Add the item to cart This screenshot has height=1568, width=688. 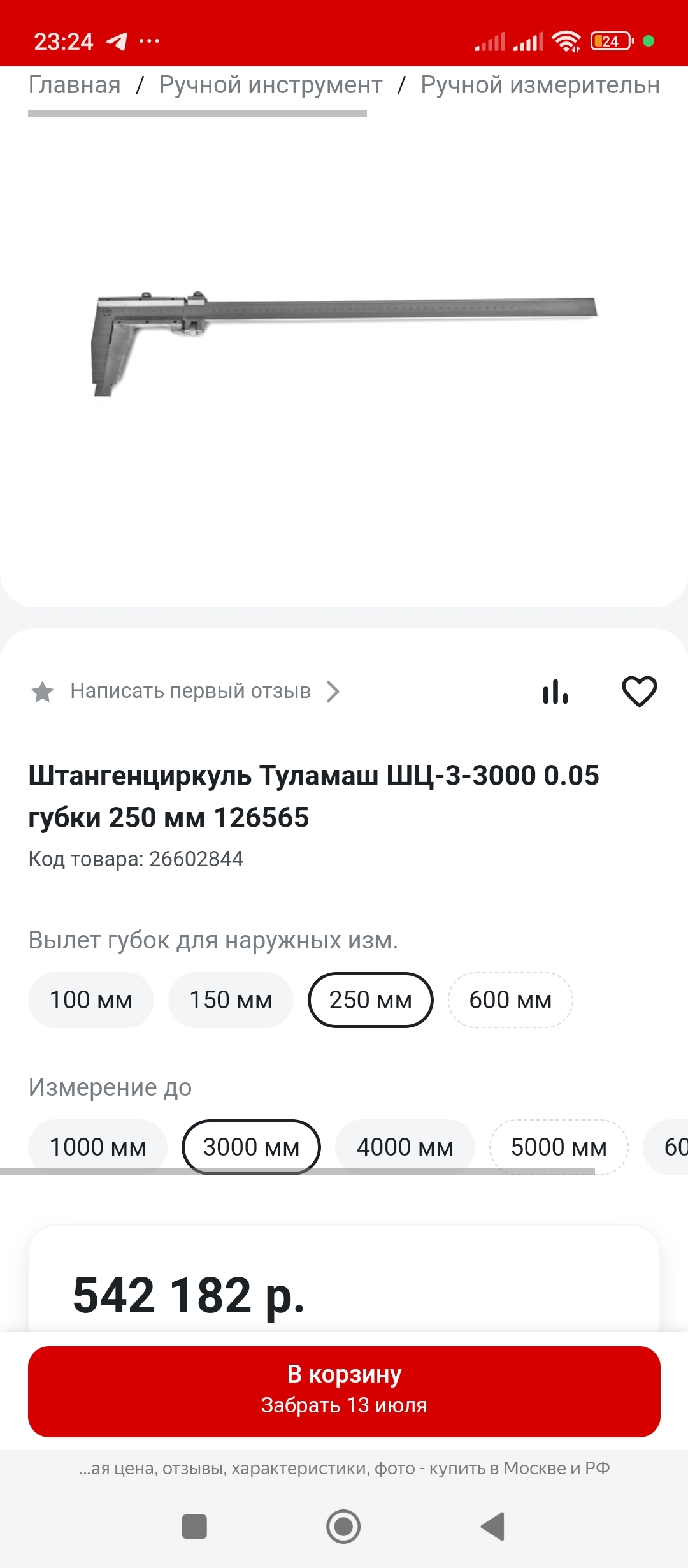coord(344,1391)
